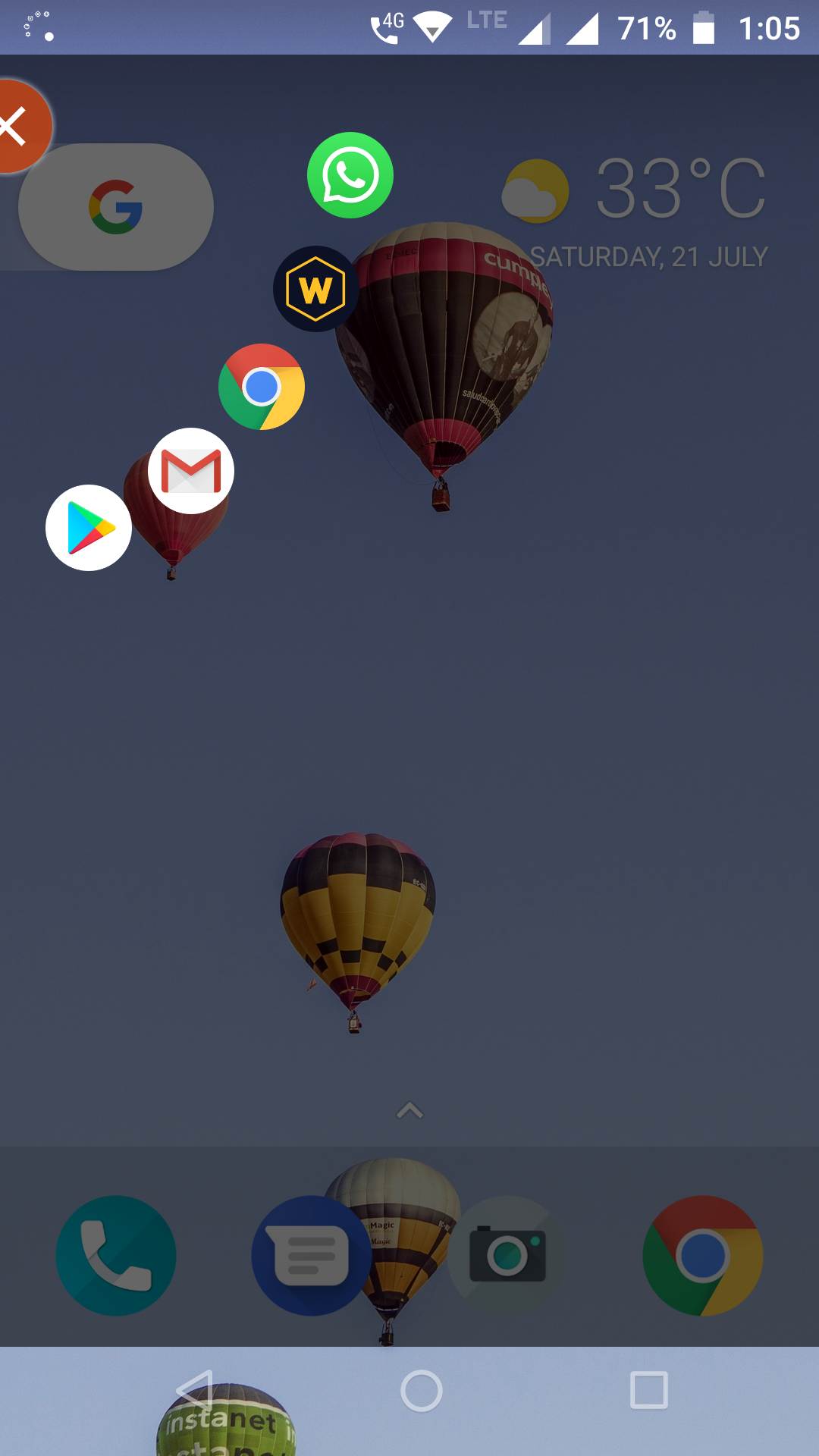Launch the yellow hexagon W app
819x1456 pixels.
315,289
